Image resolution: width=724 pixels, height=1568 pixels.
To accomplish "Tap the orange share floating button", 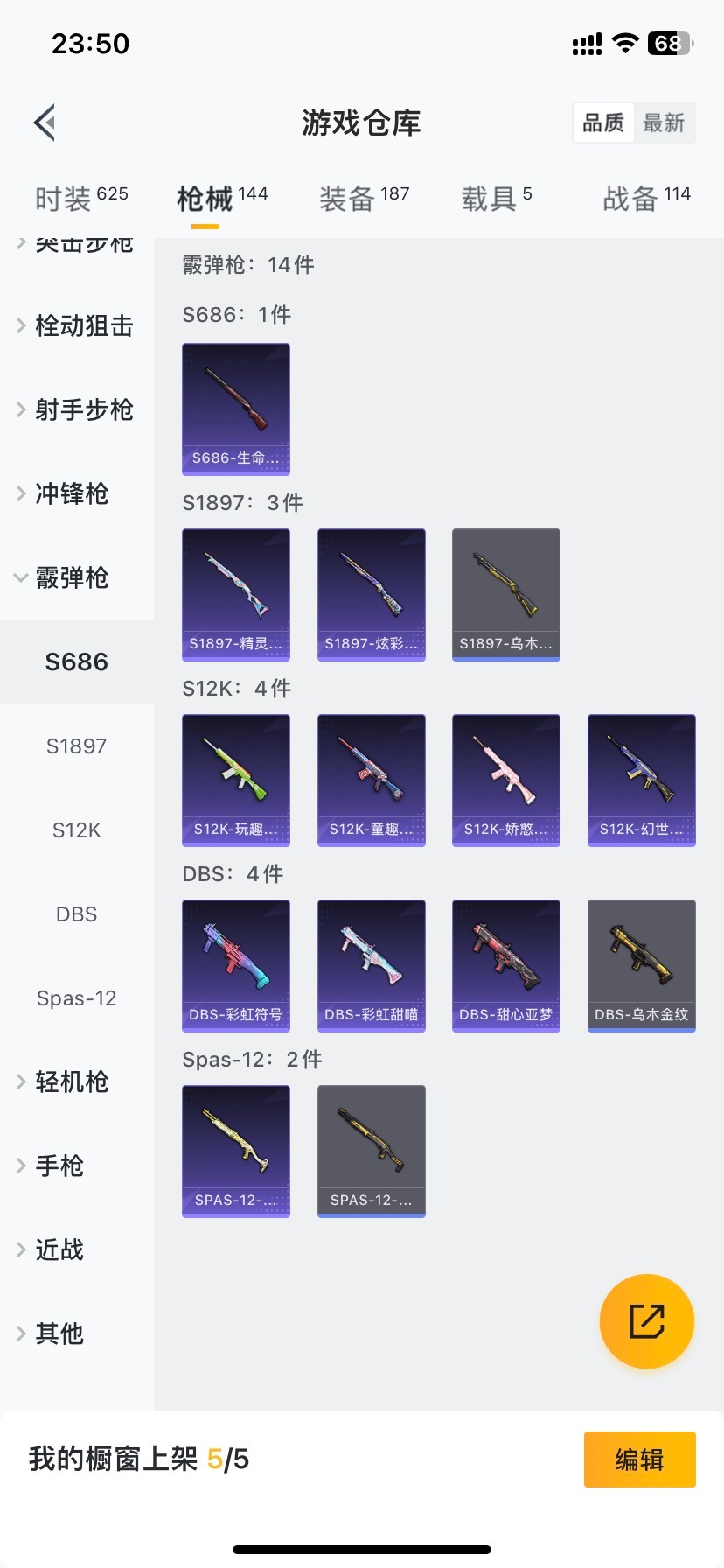I will 647,1321.
